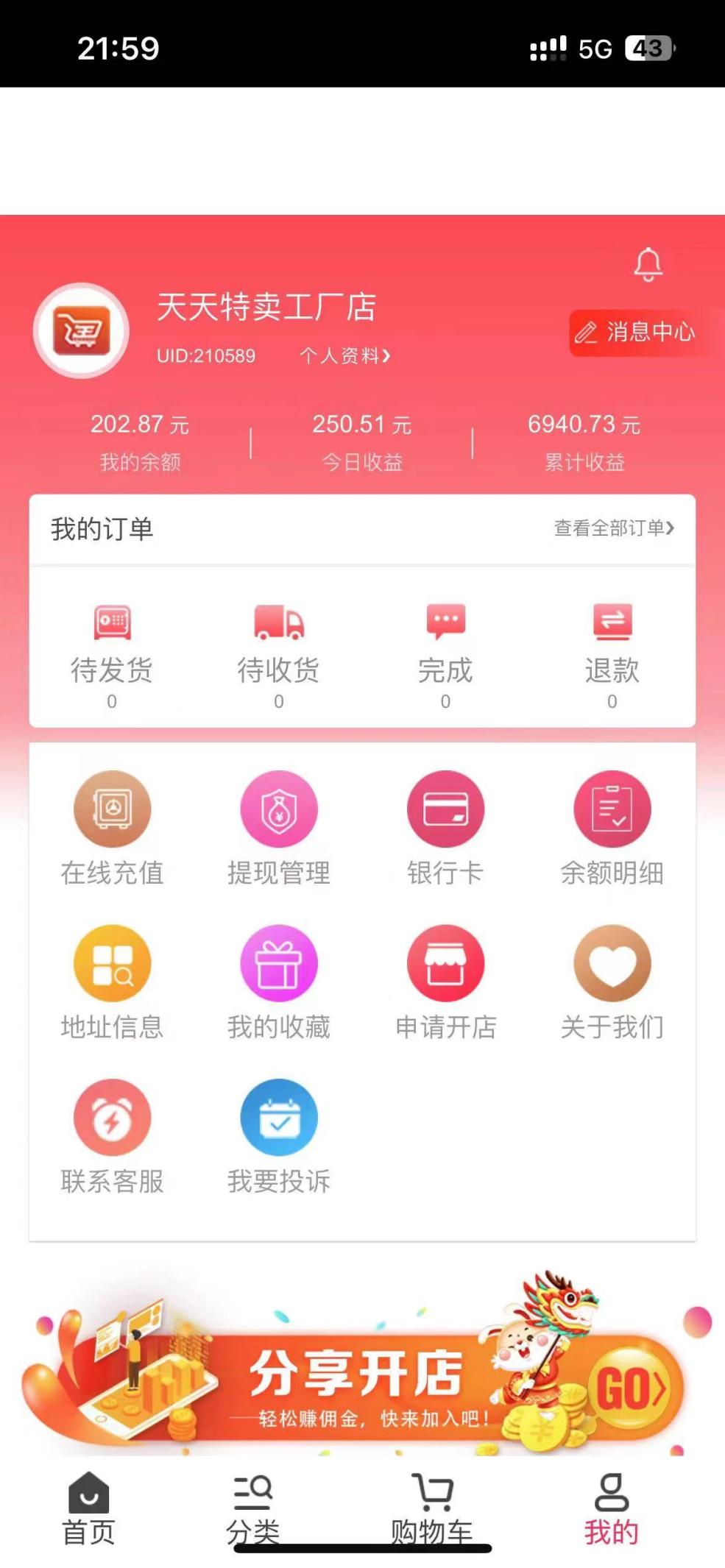725x1568 pixels.
Task: Open the notifications bell
Action: [648, 264]
